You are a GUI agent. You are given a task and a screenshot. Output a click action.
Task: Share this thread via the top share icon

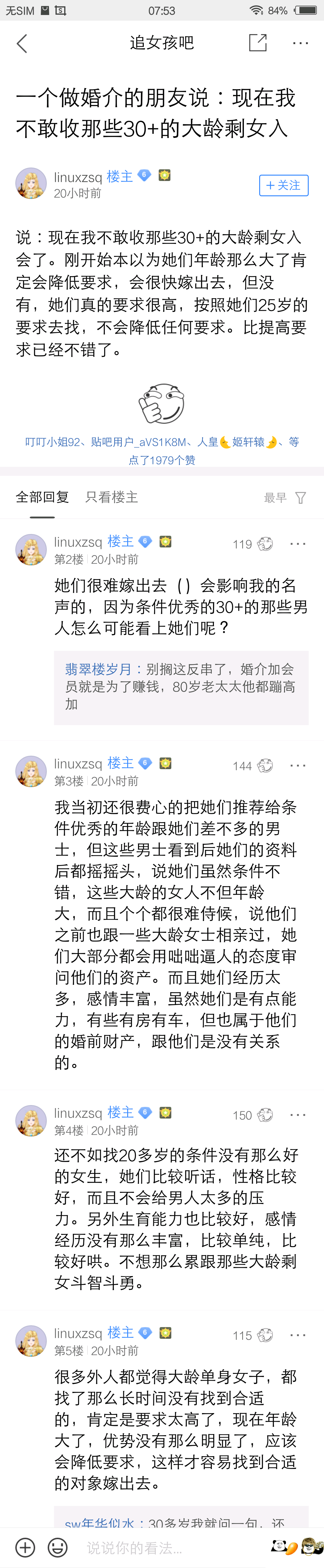[x=258, y=43]
